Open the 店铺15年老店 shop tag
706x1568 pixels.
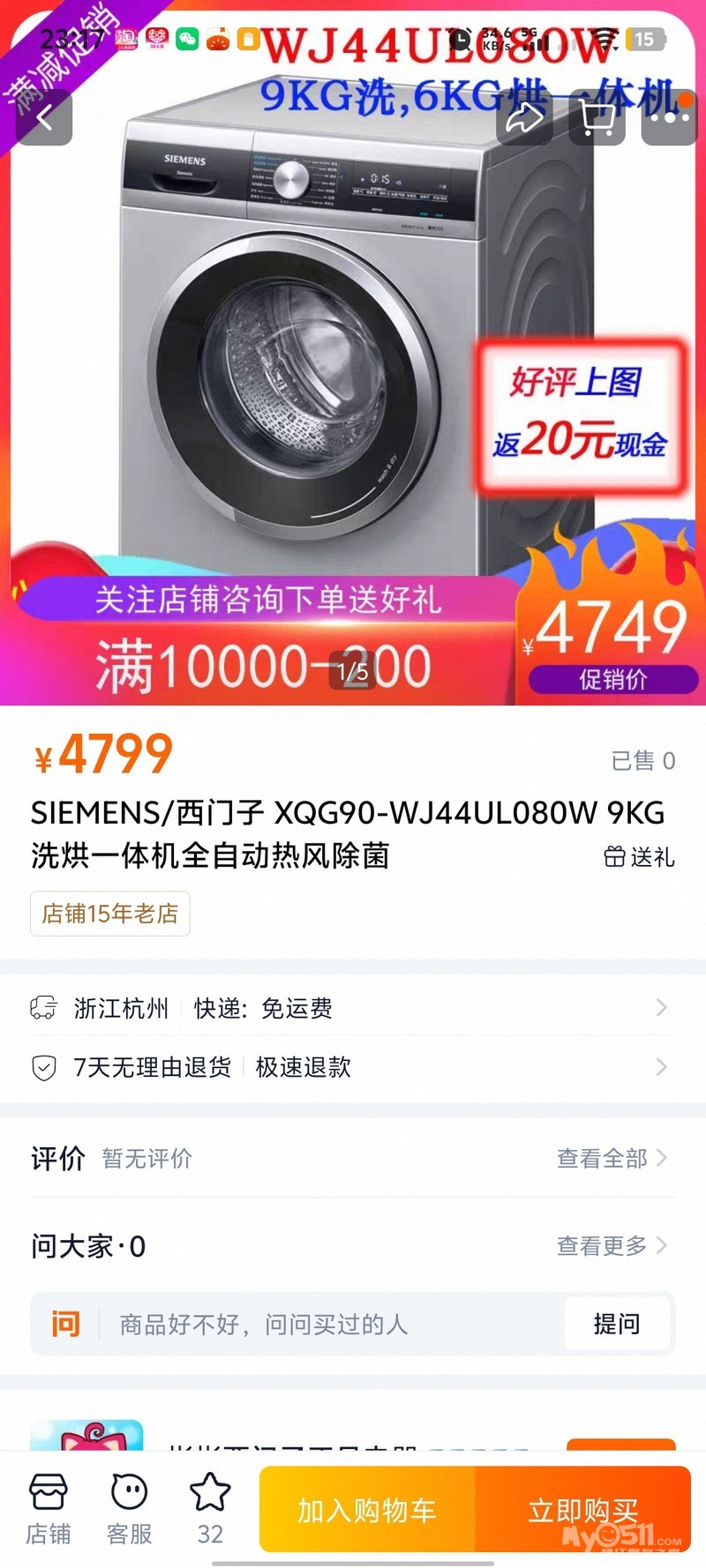pos(110,914)
